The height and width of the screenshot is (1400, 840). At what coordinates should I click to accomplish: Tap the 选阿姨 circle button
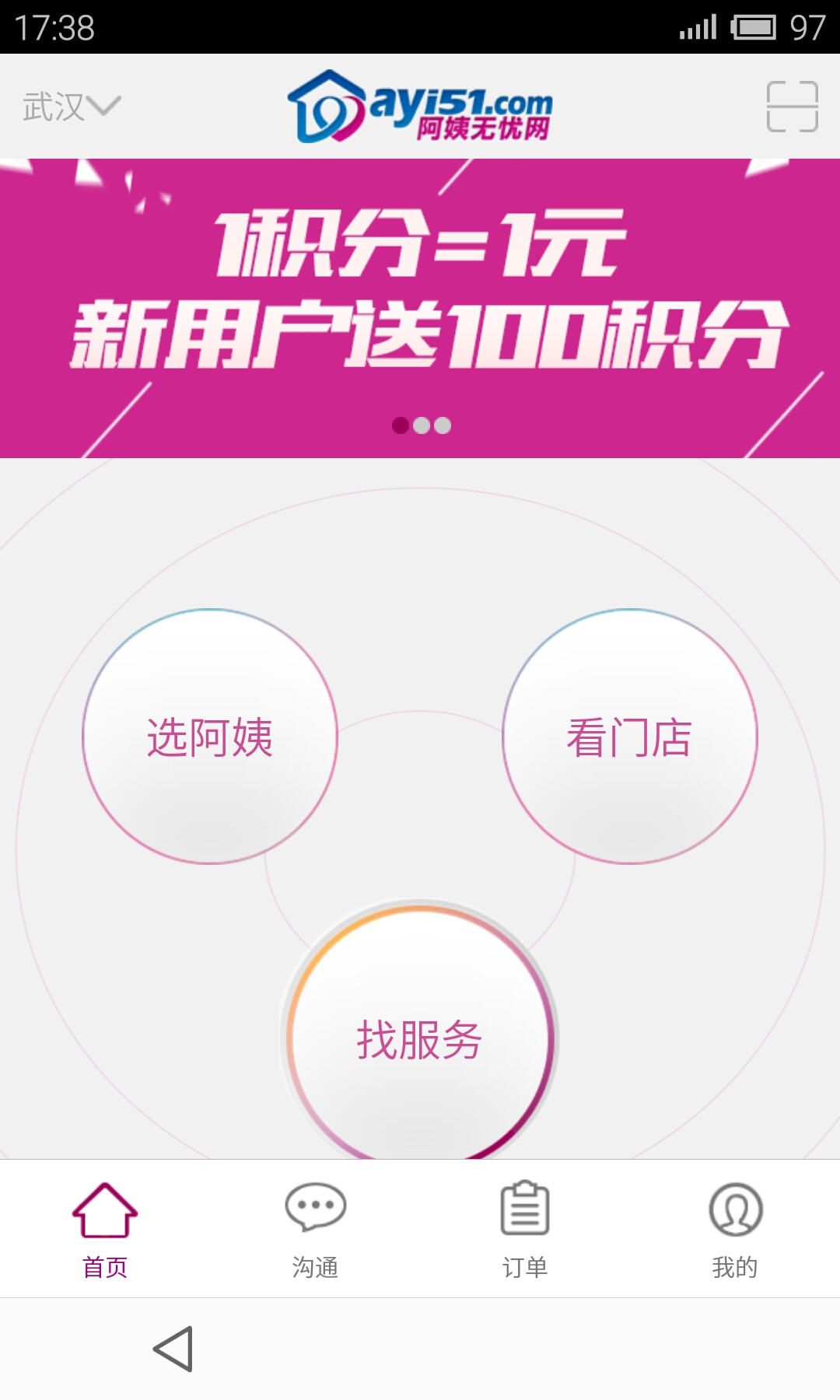coord(210,736)
